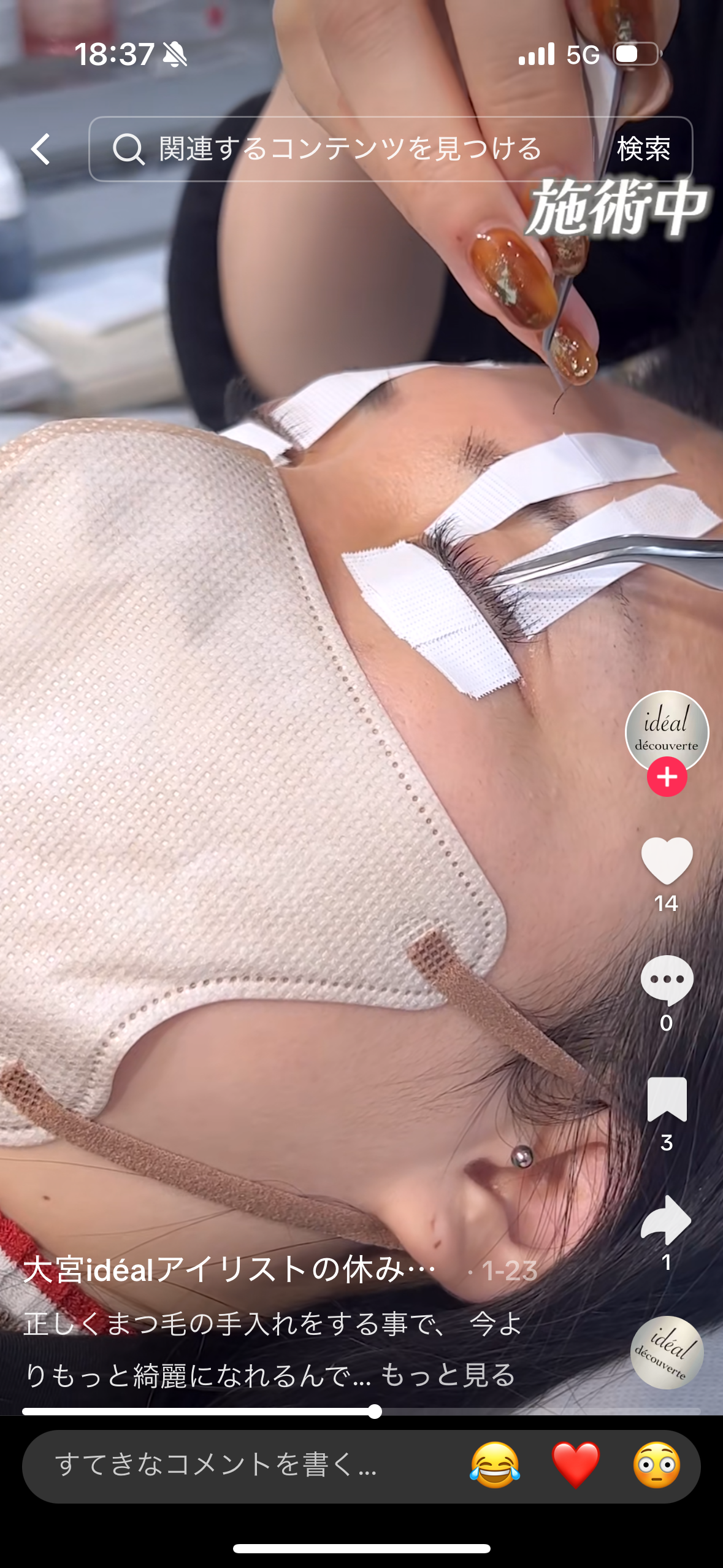723x1568 pixels.
Task: Go back using the back arrow
Action: (41, 149)
